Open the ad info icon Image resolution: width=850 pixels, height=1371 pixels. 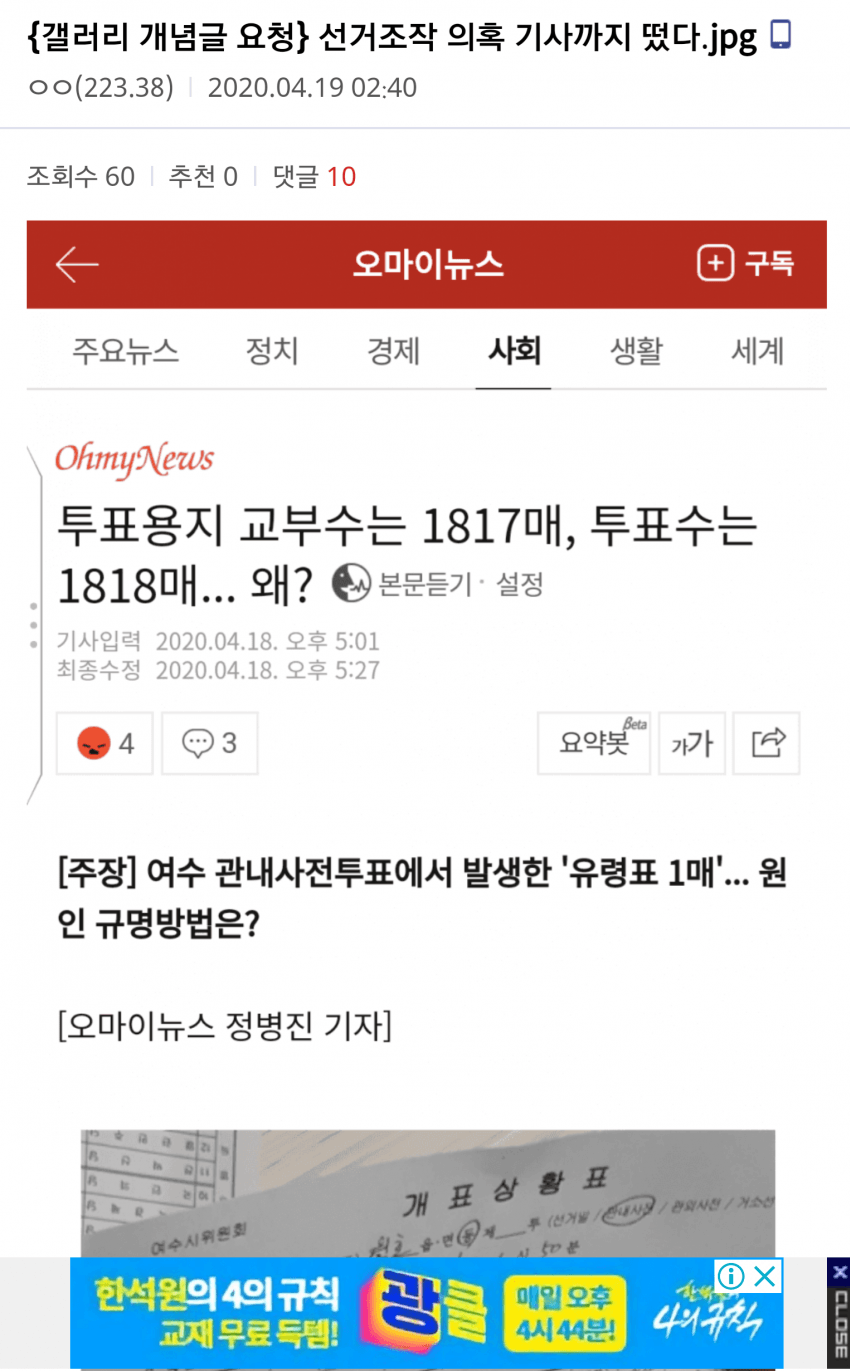732,1277
